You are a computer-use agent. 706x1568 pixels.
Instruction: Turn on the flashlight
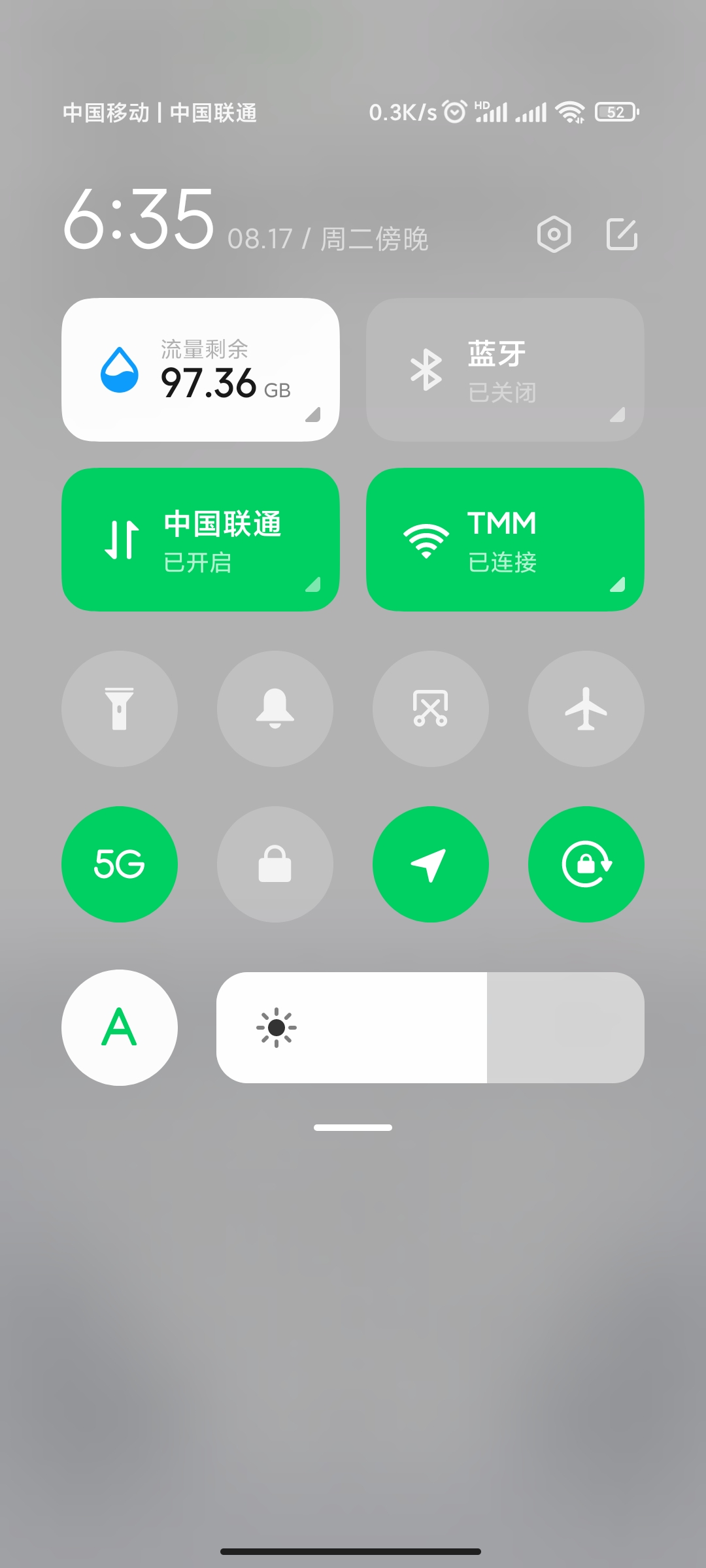[x=120, y=709]
